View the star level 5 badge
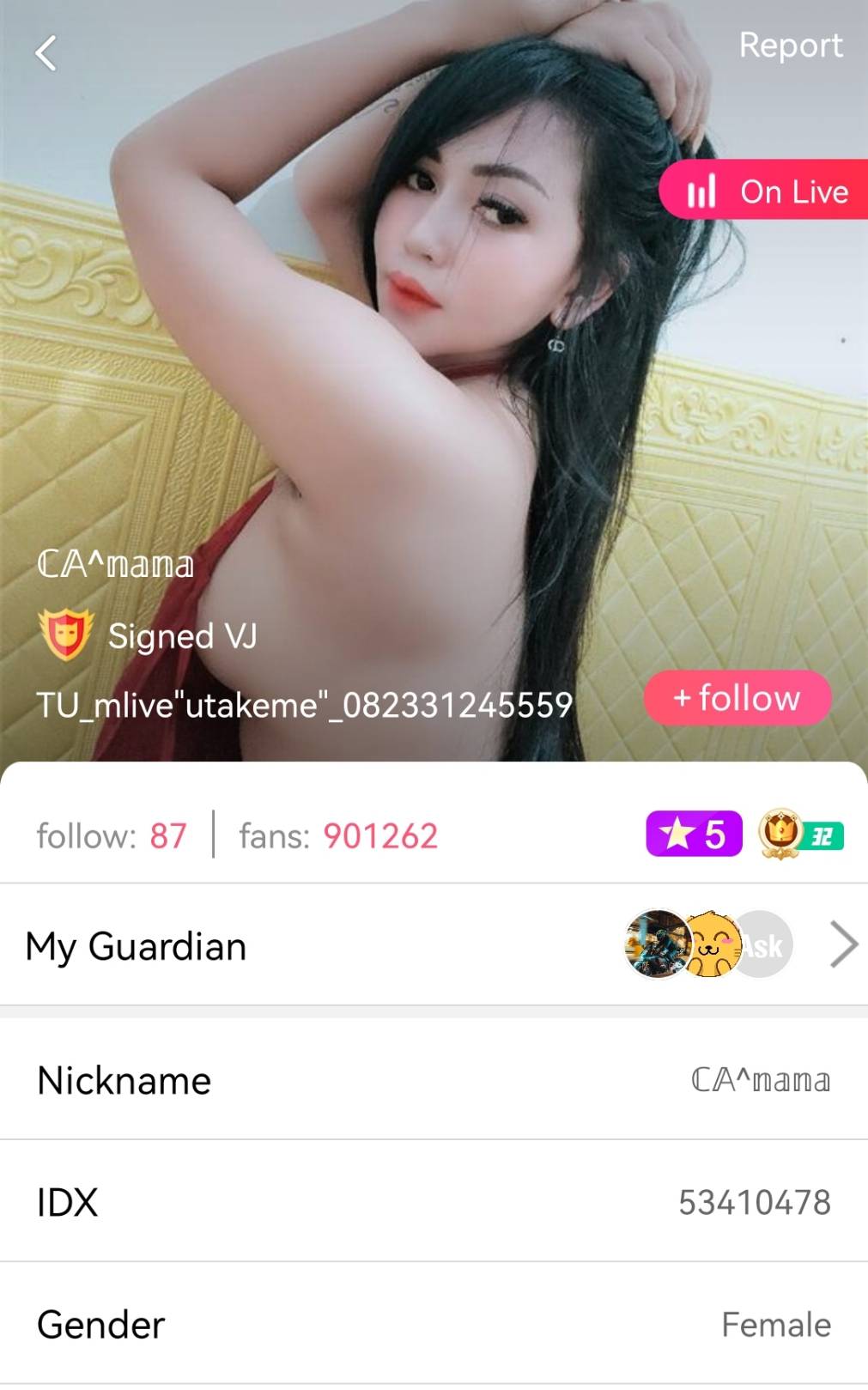 coord(693,835)
